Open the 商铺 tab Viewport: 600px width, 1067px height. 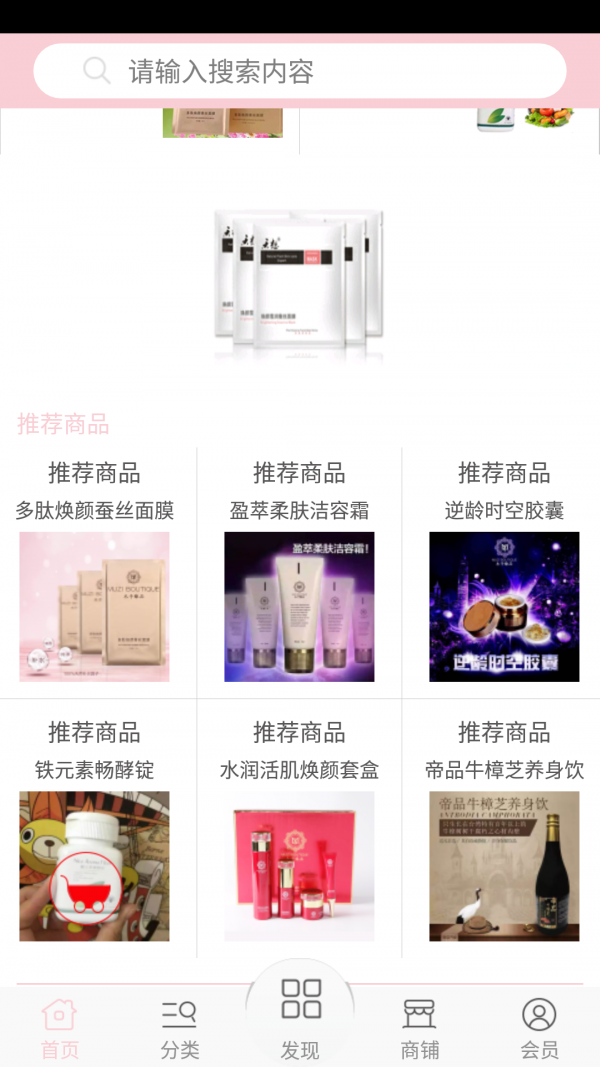pos(420,1028)
